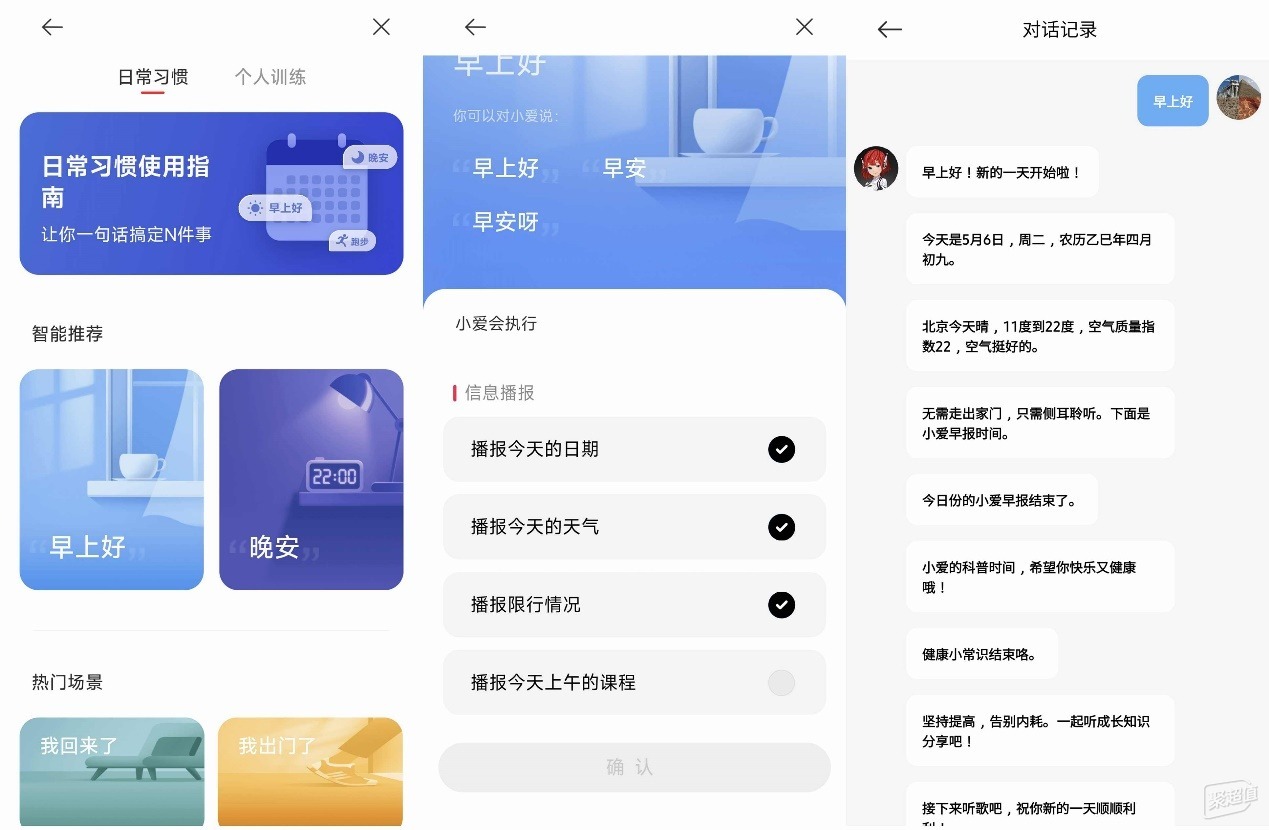The width and height of the screenshot is (1269, 830).
Task: Switch to the 个人训练 tab
Action: (270, 77)
